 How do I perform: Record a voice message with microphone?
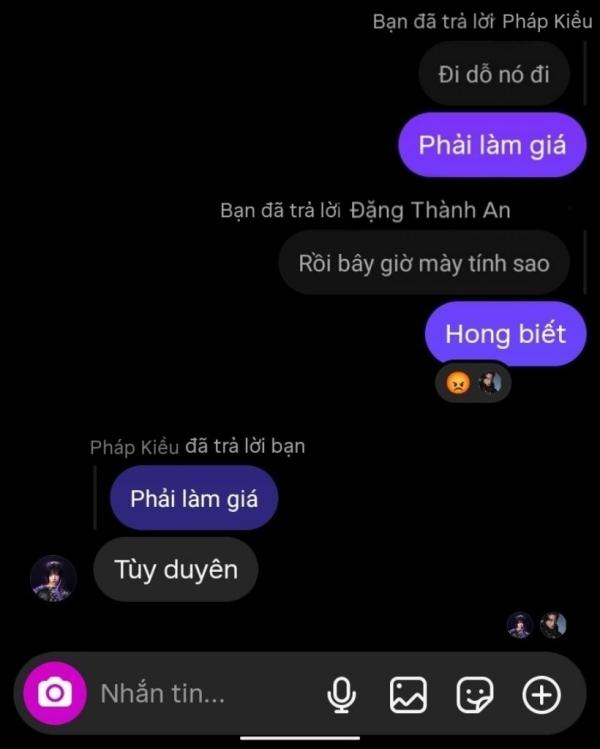click(x=343, y=694)
